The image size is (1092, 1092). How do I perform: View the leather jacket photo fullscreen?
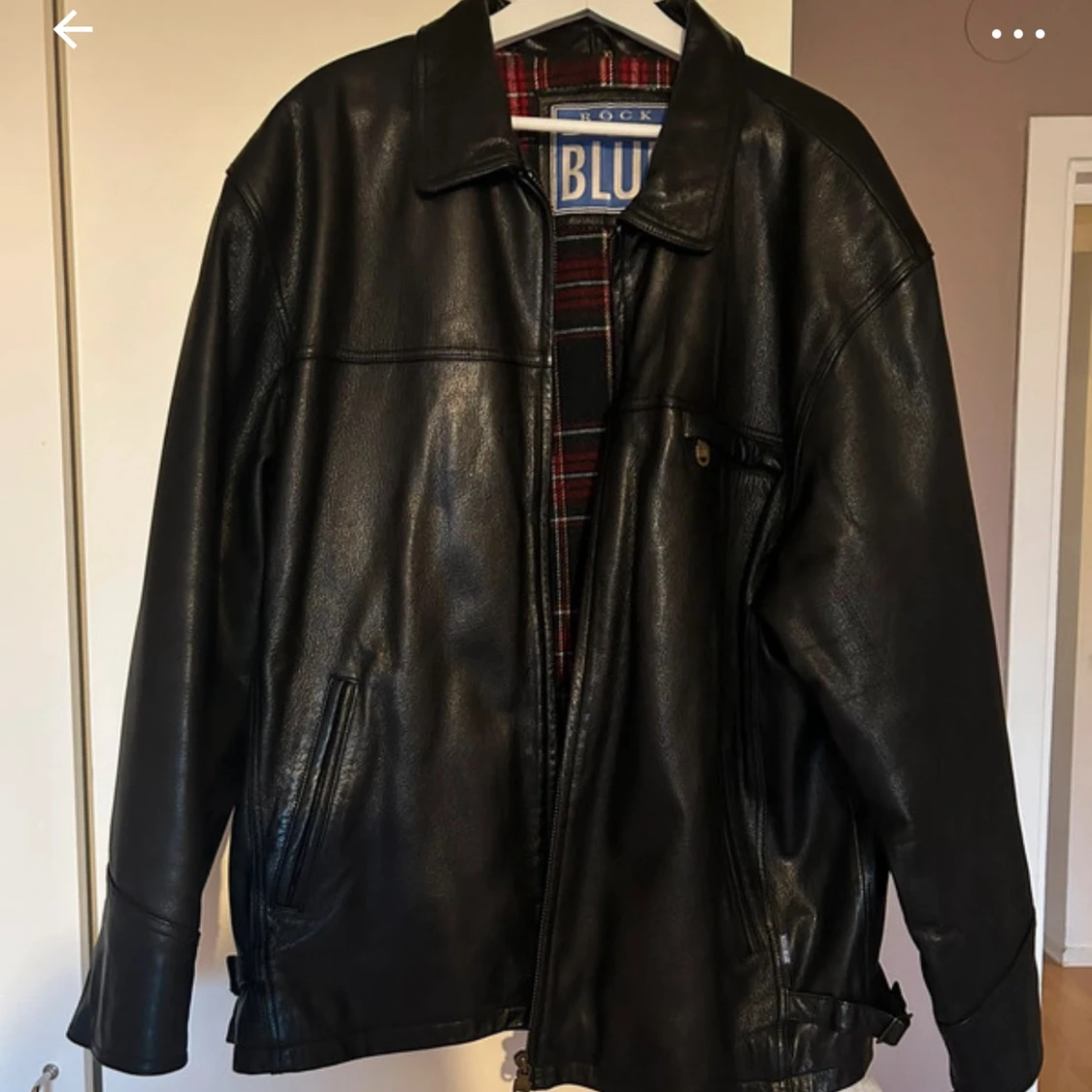click(x=546, y=582)
